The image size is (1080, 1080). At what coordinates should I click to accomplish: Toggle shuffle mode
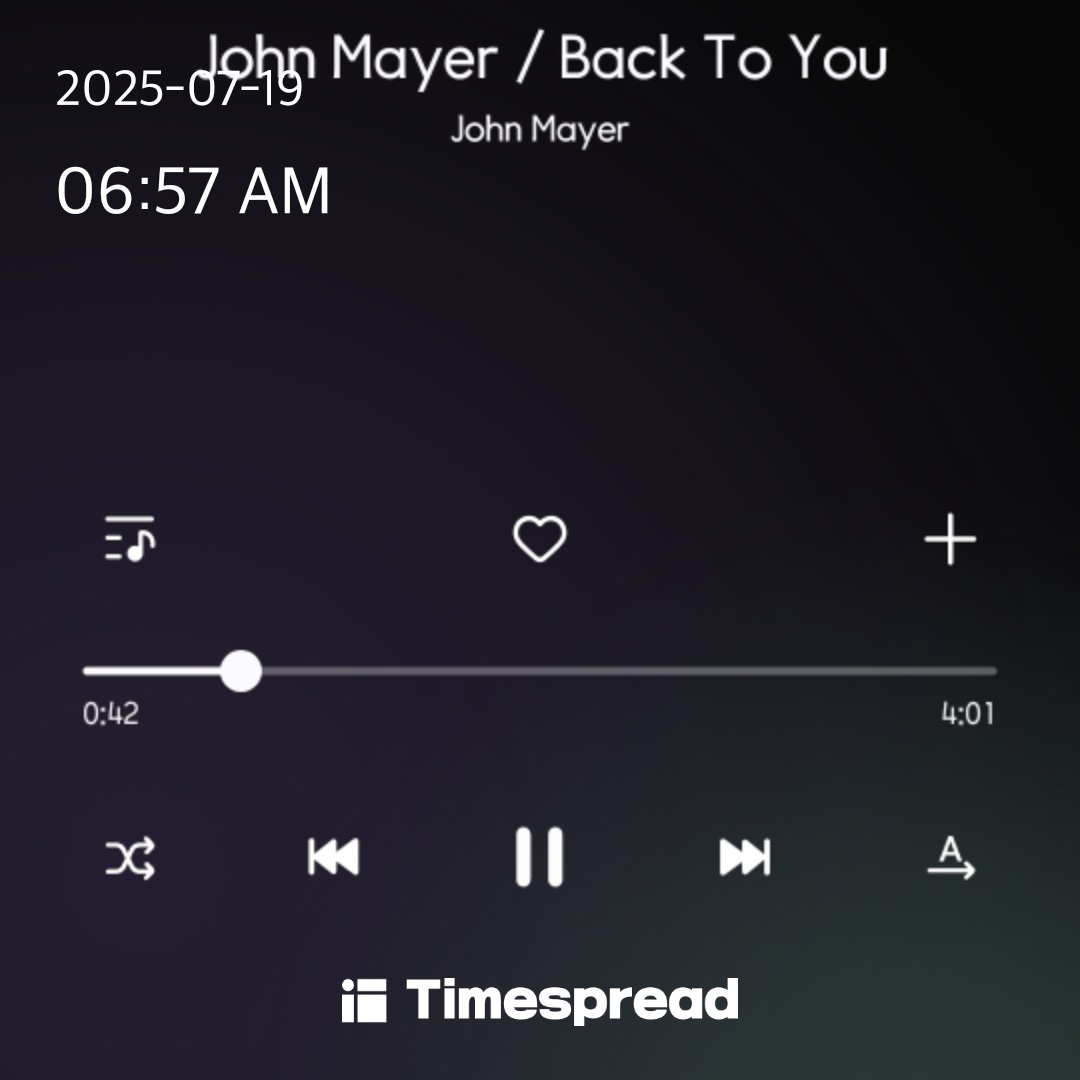(130, 858)
